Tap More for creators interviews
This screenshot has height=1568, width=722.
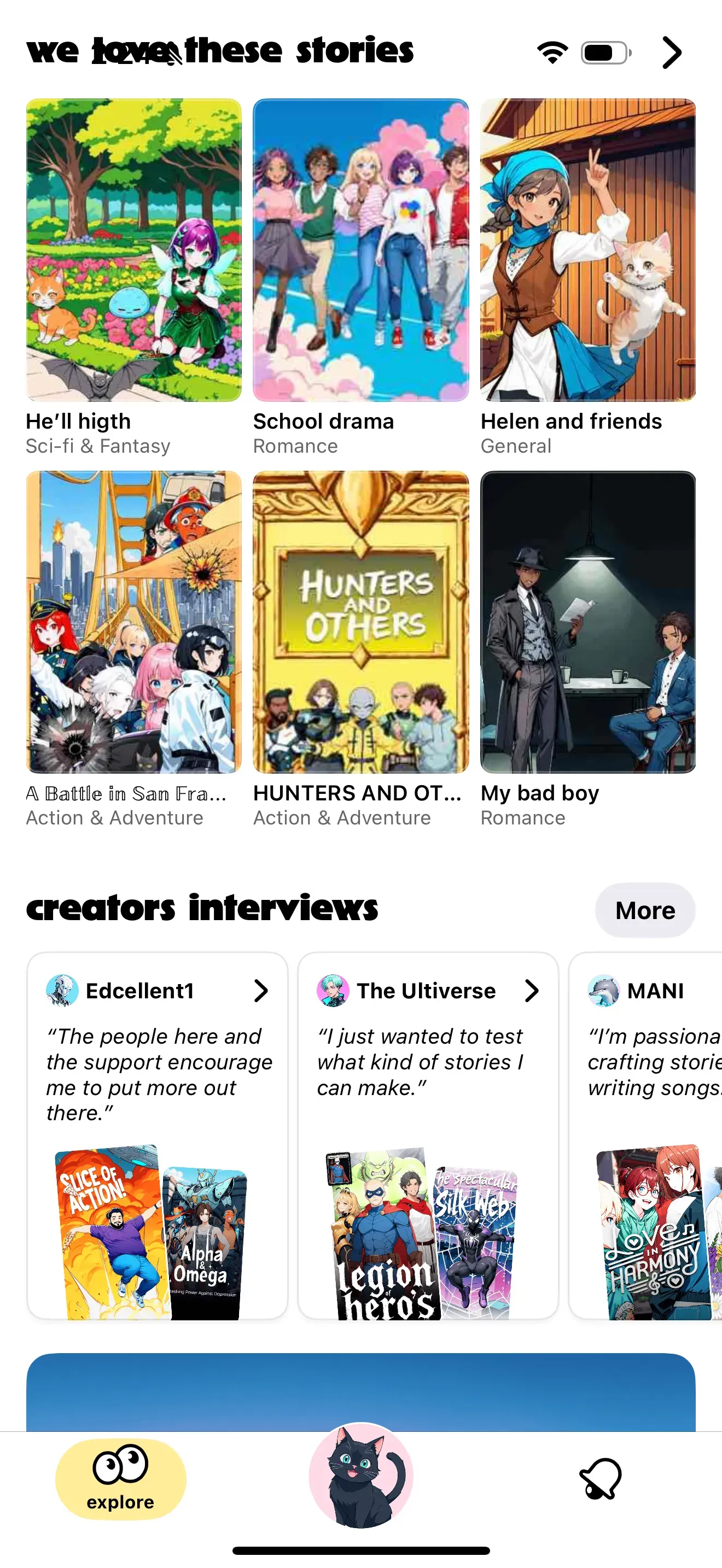pyautogui.click(x=645, y=910)
